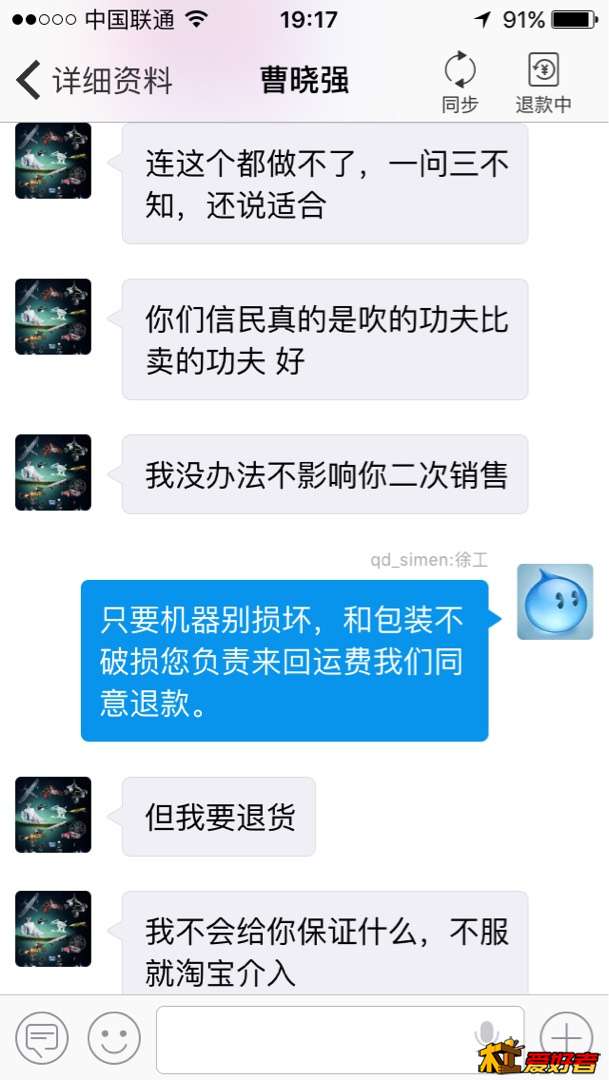Open the emoji picker
This screenshot has height=1080, width=609.
114,1039
